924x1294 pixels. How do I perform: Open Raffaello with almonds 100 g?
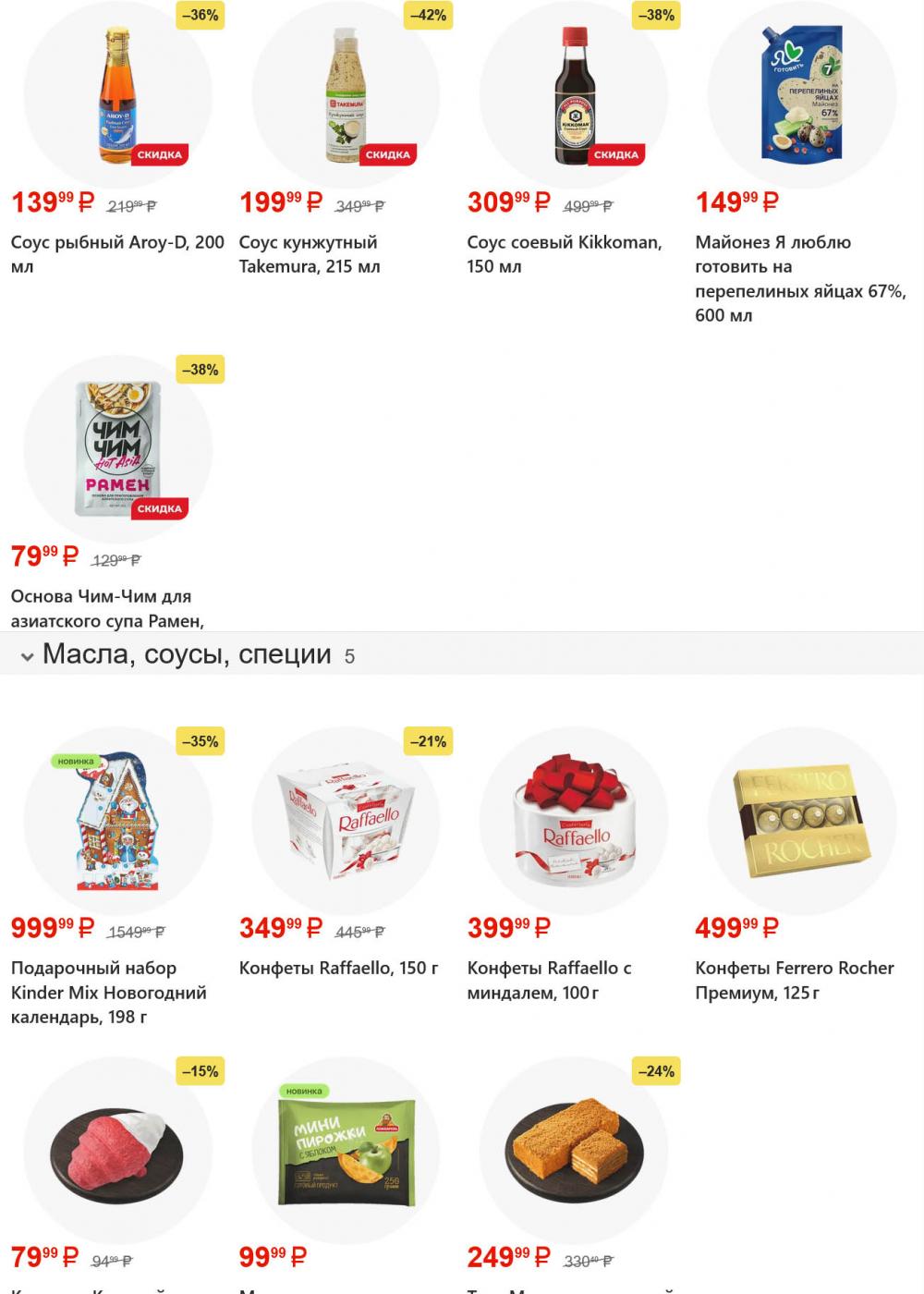[574, 822]
